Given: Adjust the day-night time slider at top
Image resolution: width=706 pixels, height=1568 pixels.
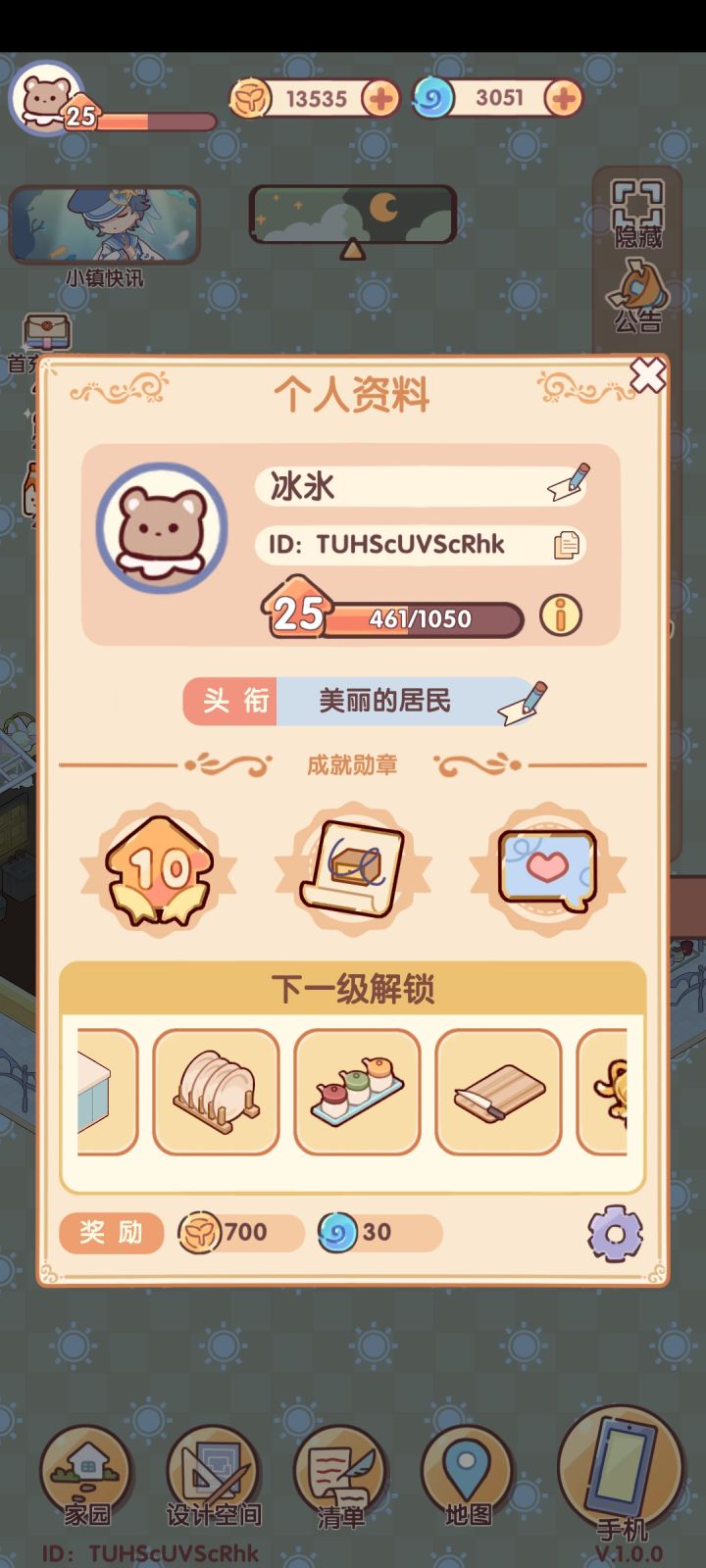Looking at the screenshot, I should coord(353,216).
